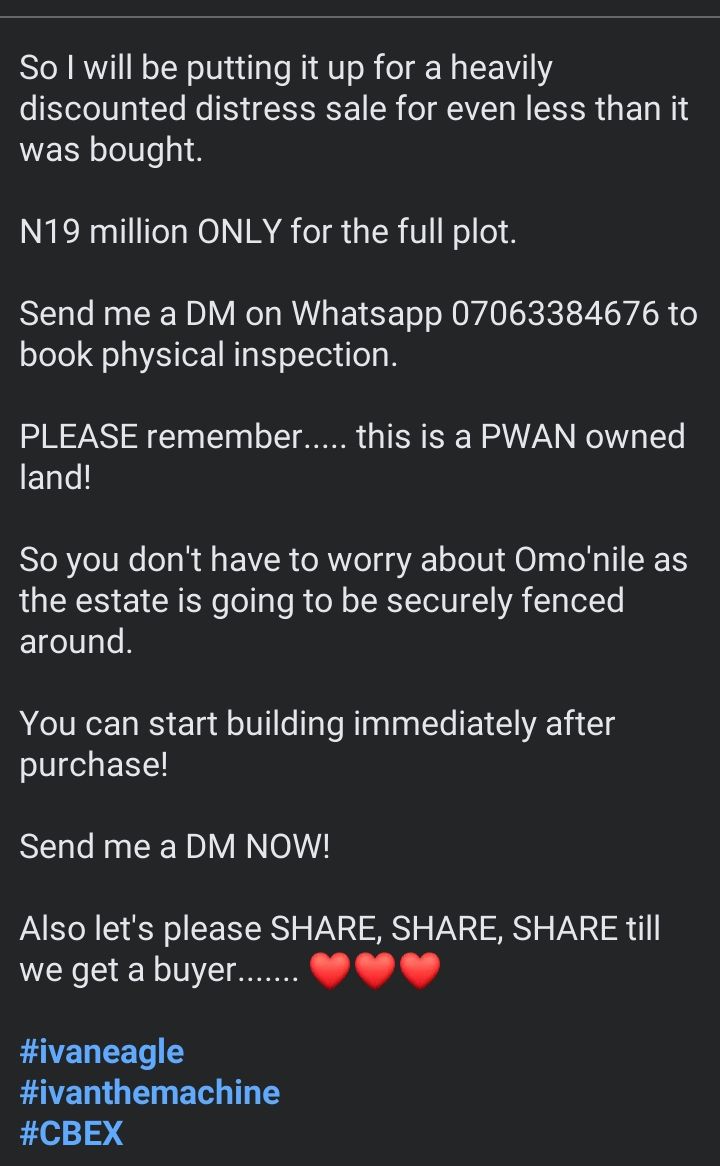720x1166 pixels.
Task: Open the #ivanthemachine hashtag
Action: tap(149, 1092)
